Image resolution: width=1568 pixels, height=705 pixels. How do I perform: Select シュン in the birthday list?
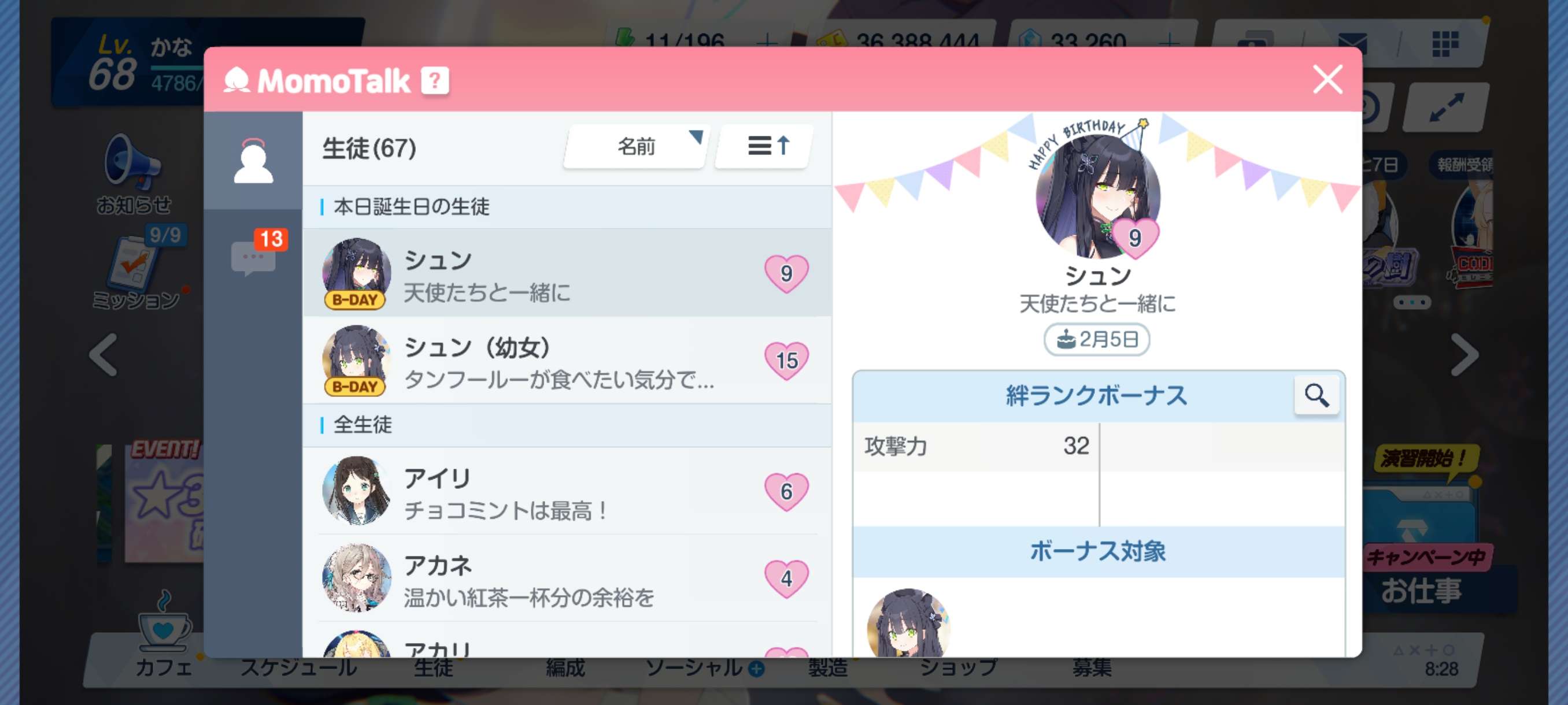click(566, 274)
